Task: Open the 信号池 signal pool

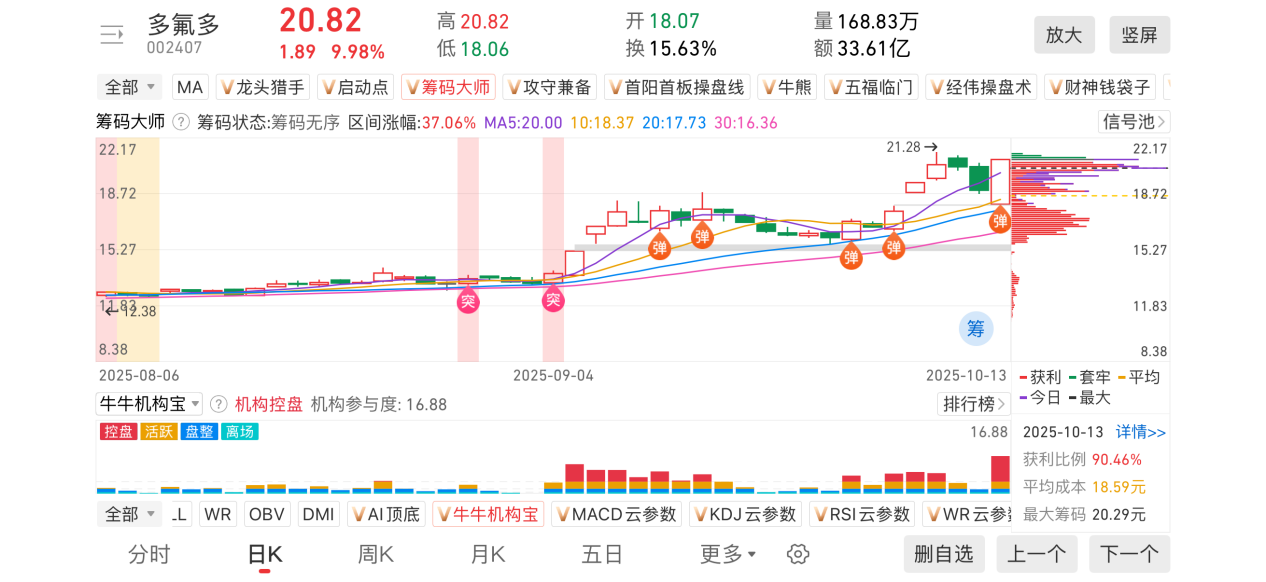Action: click(1134, 122)
